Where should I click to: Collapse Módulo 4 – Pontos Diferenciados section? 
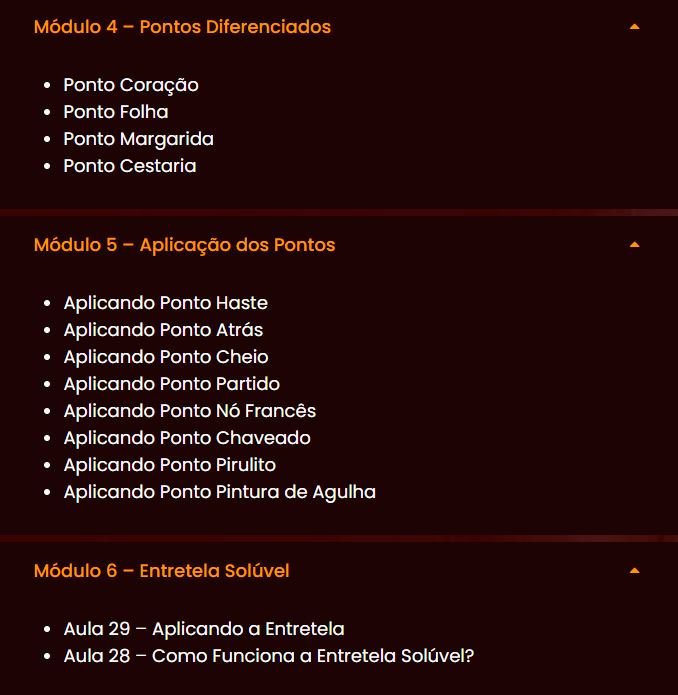(634, 27)
